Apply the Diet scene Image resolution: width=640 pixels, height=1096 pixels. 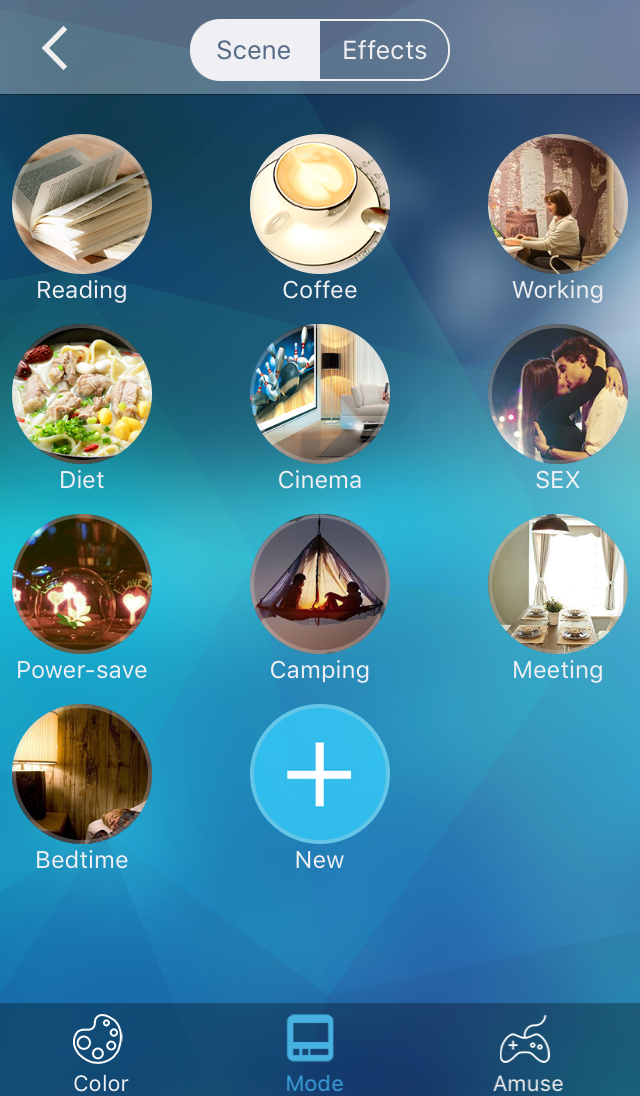pos(82,394)
